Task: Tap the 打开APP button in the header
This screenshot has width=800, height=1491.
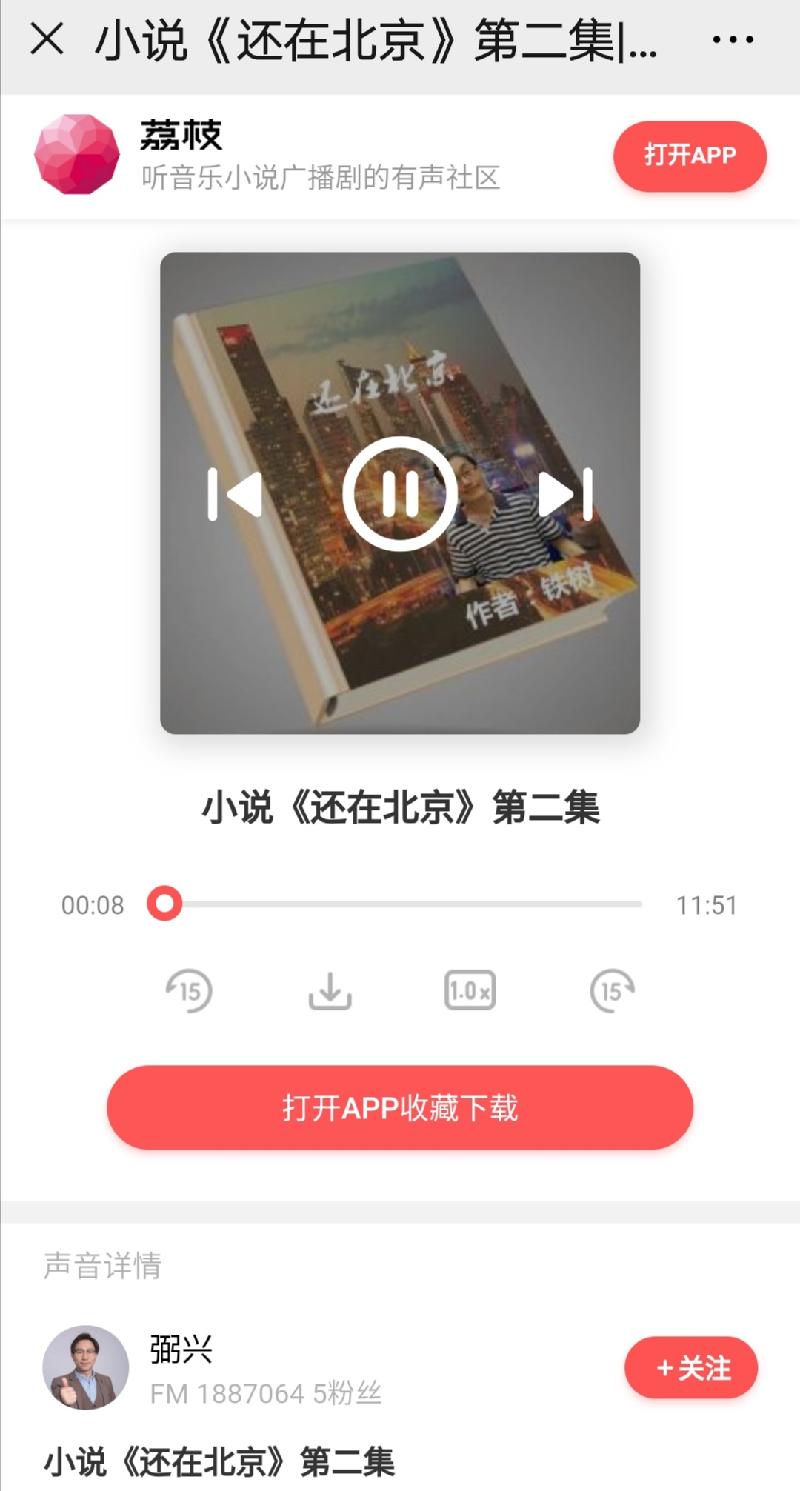Action: click(x=689, y=156)
